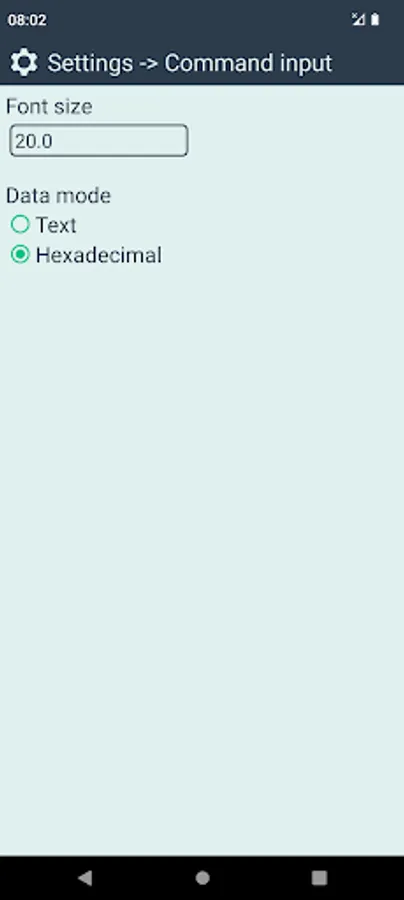404x900 pixels.
Task: Go back using system back button
Action: (85, 877)
